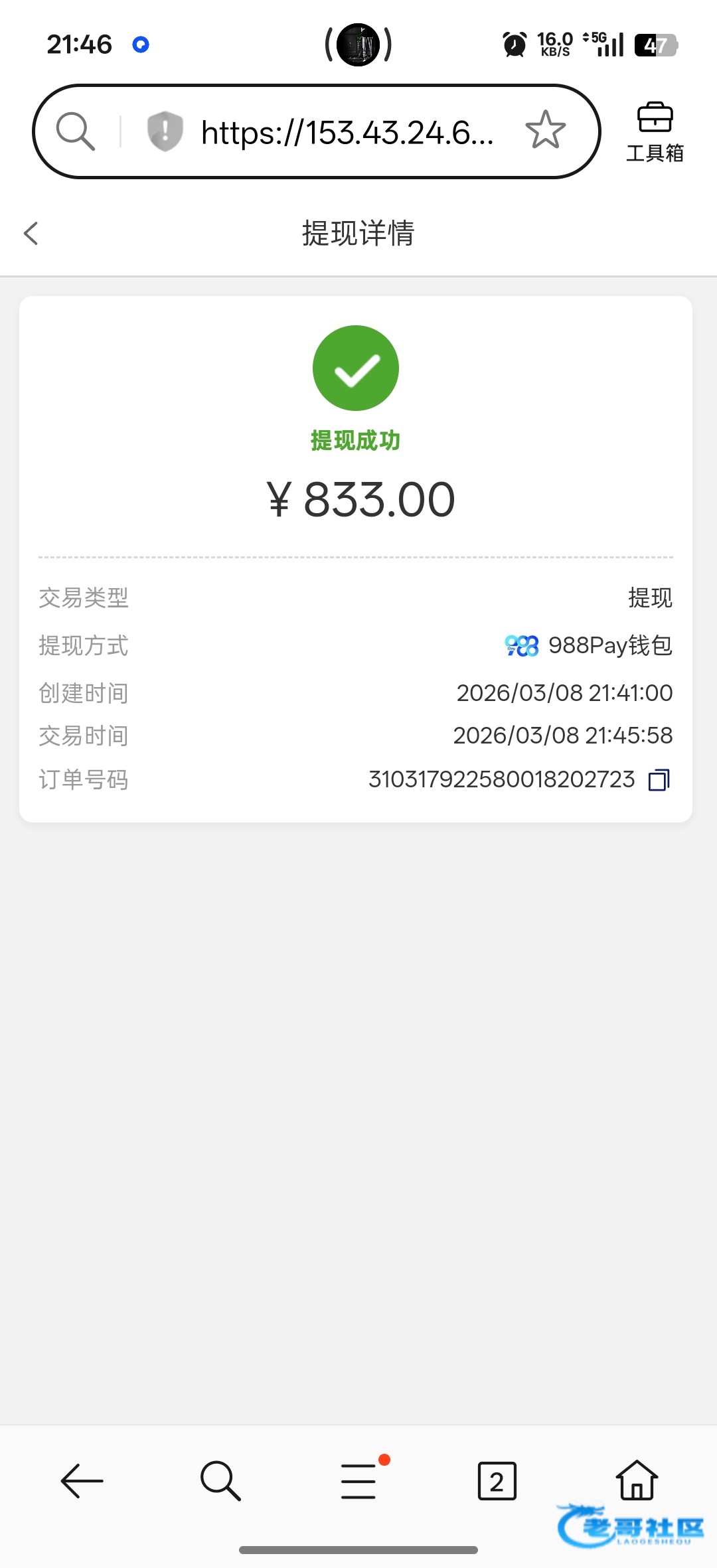
Task: Open the browser menu
Action: (359, 1481)
